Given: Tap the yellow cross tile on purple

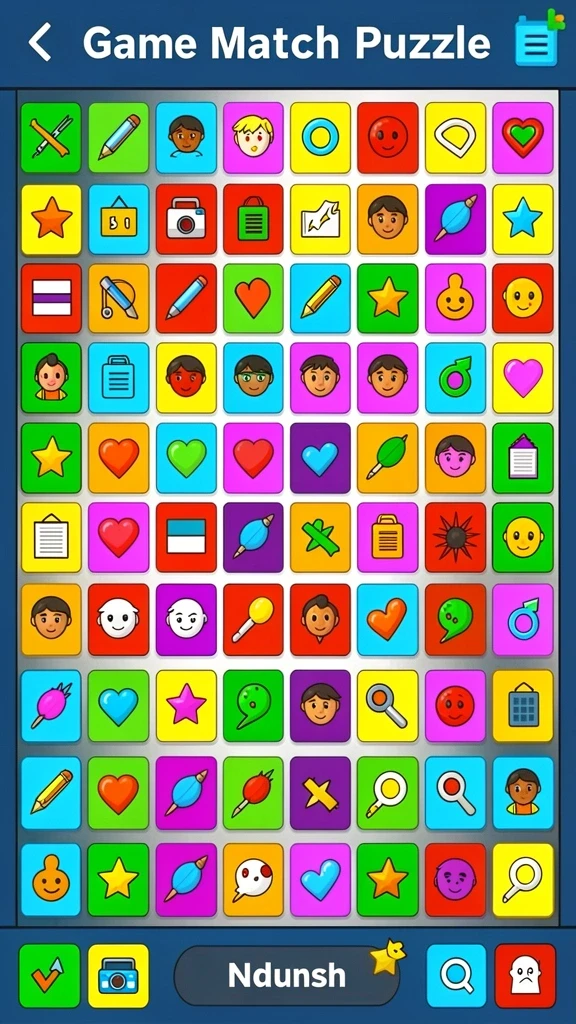Looking at the screenshot, I should [x=321, y=793].
